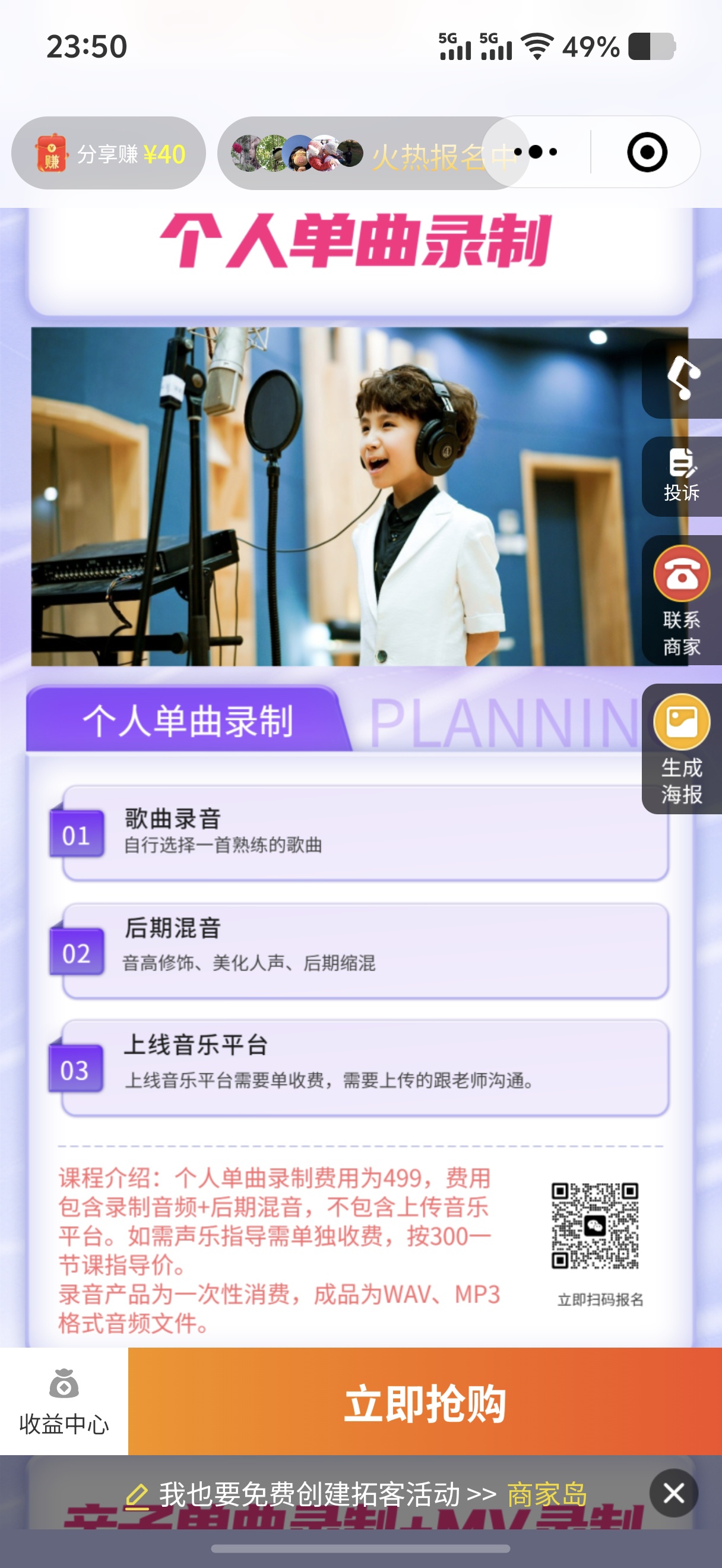Tap 立即抢购 to buy now
The image size is (722, 1568).
coord(425,1402)
